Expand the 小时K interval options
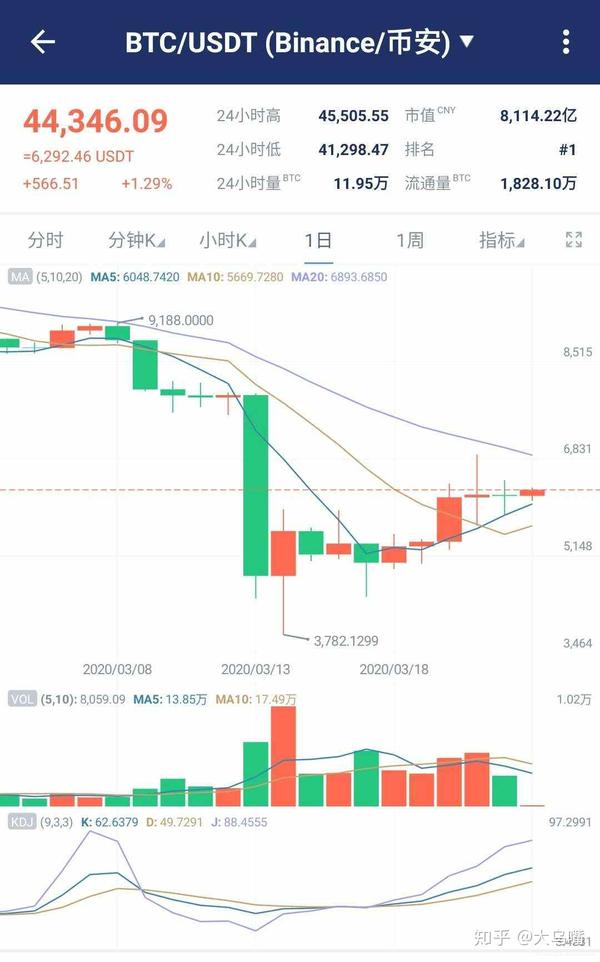This screenshot has width=600, height=962. pos(227,240)
